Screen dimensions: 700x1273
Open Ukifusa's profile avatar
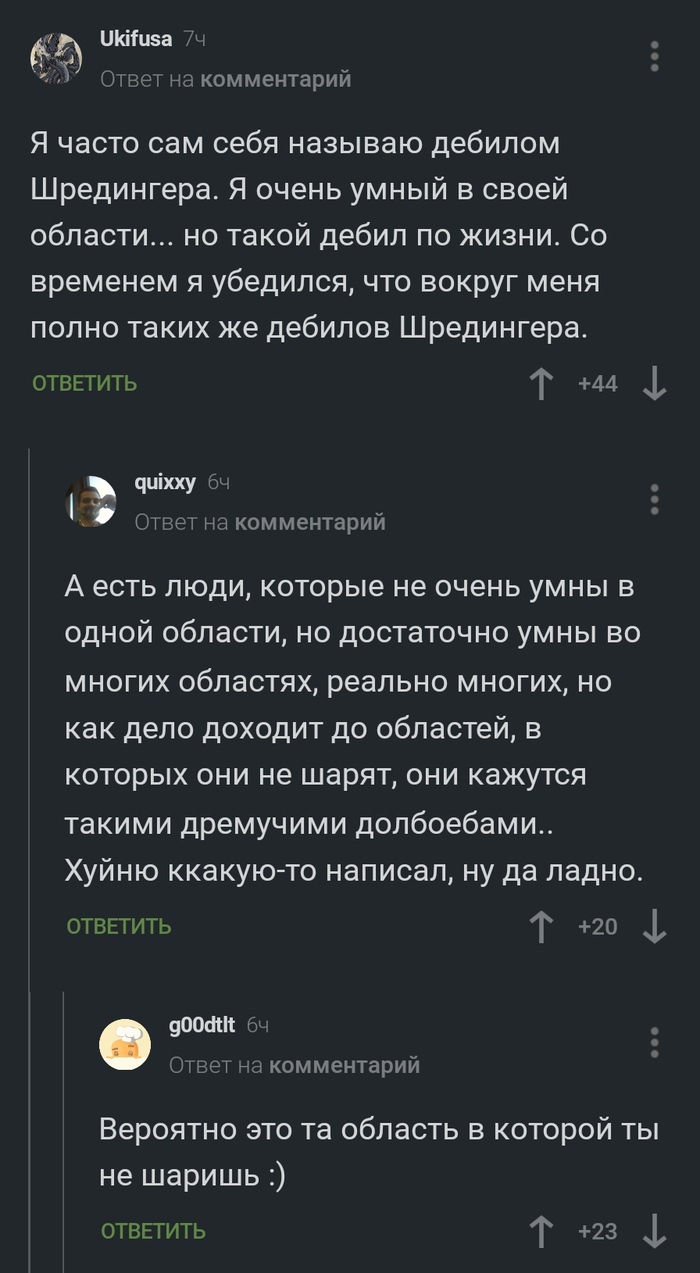pos(57,58)
